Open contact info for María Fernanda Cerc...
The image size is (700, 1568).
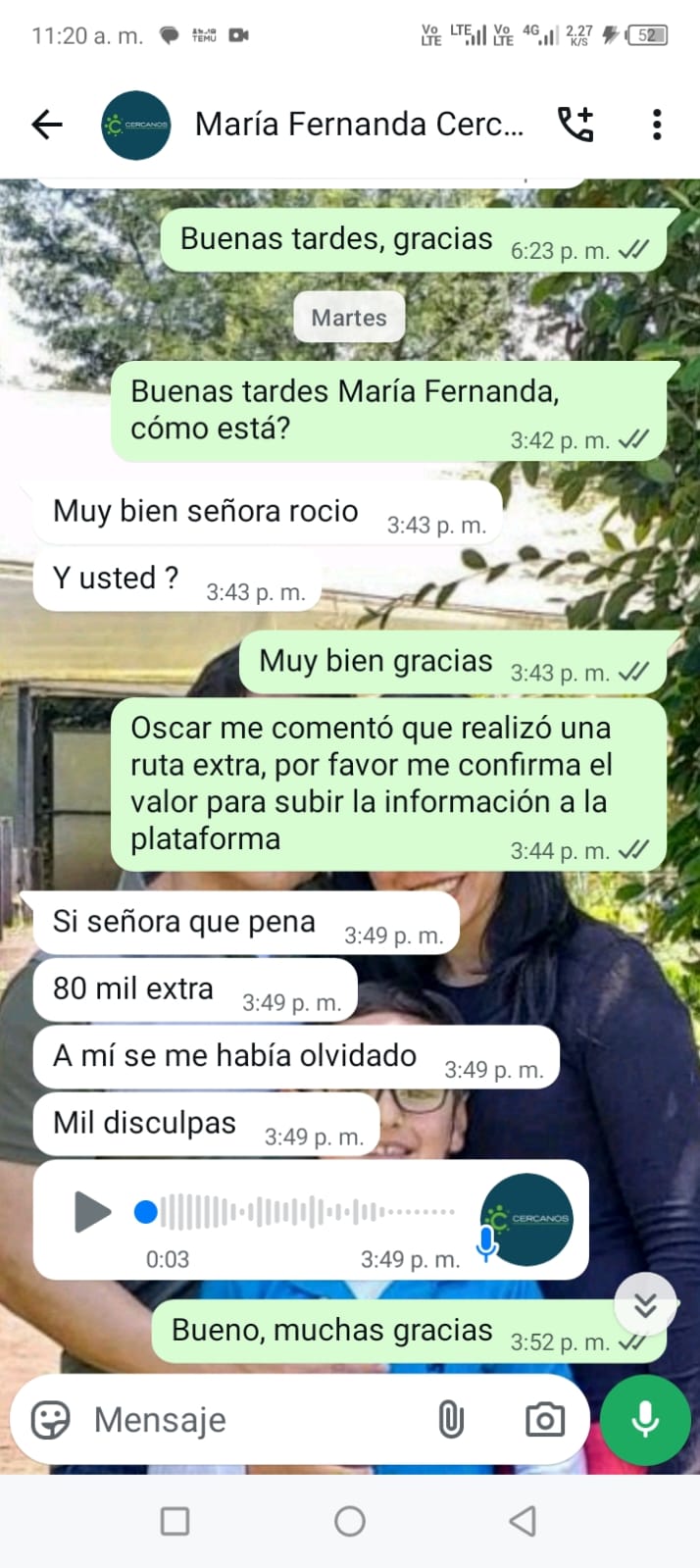pyautogui.click(x=359, y=125)
